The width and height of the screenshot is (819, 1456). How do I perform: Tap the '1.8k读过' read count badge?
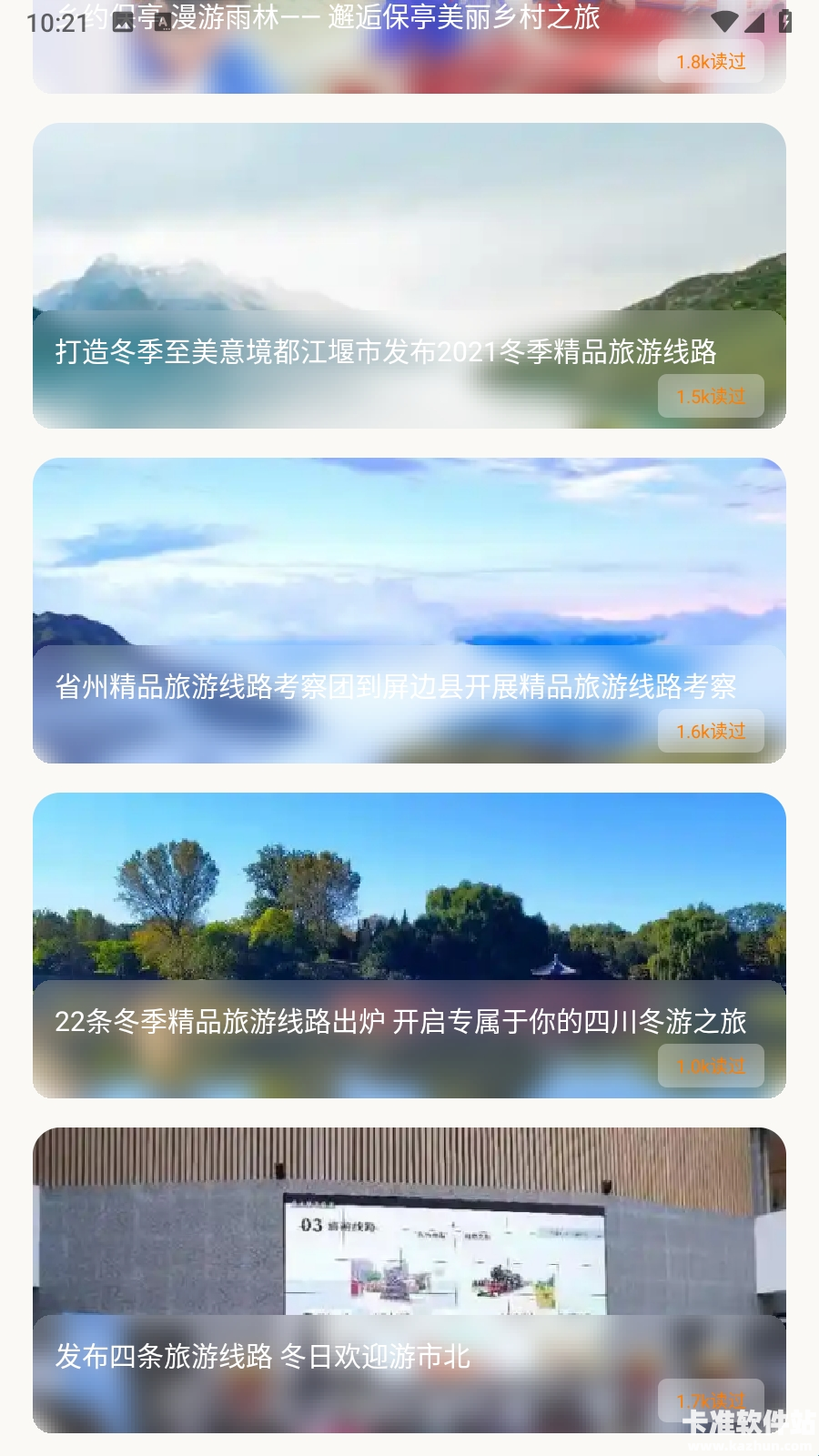[x=710, y=63]
